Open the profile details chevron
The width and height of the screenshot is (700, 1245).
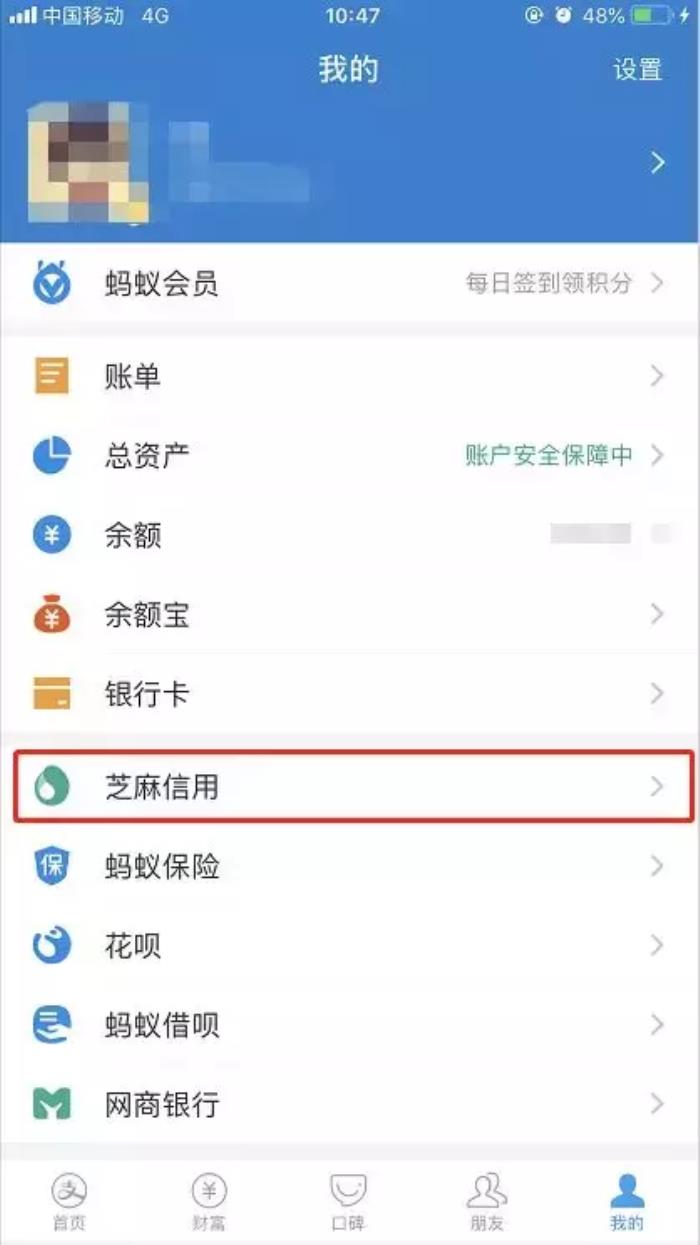tap(657, 163)
